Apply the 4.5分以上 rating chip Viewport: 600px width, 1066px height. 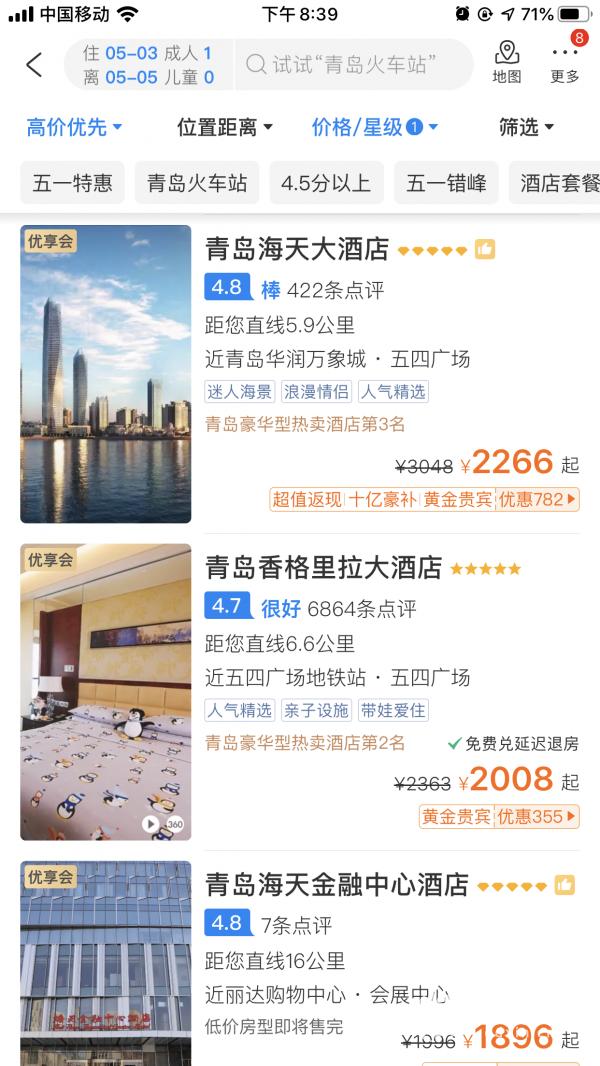pos(326,183)
